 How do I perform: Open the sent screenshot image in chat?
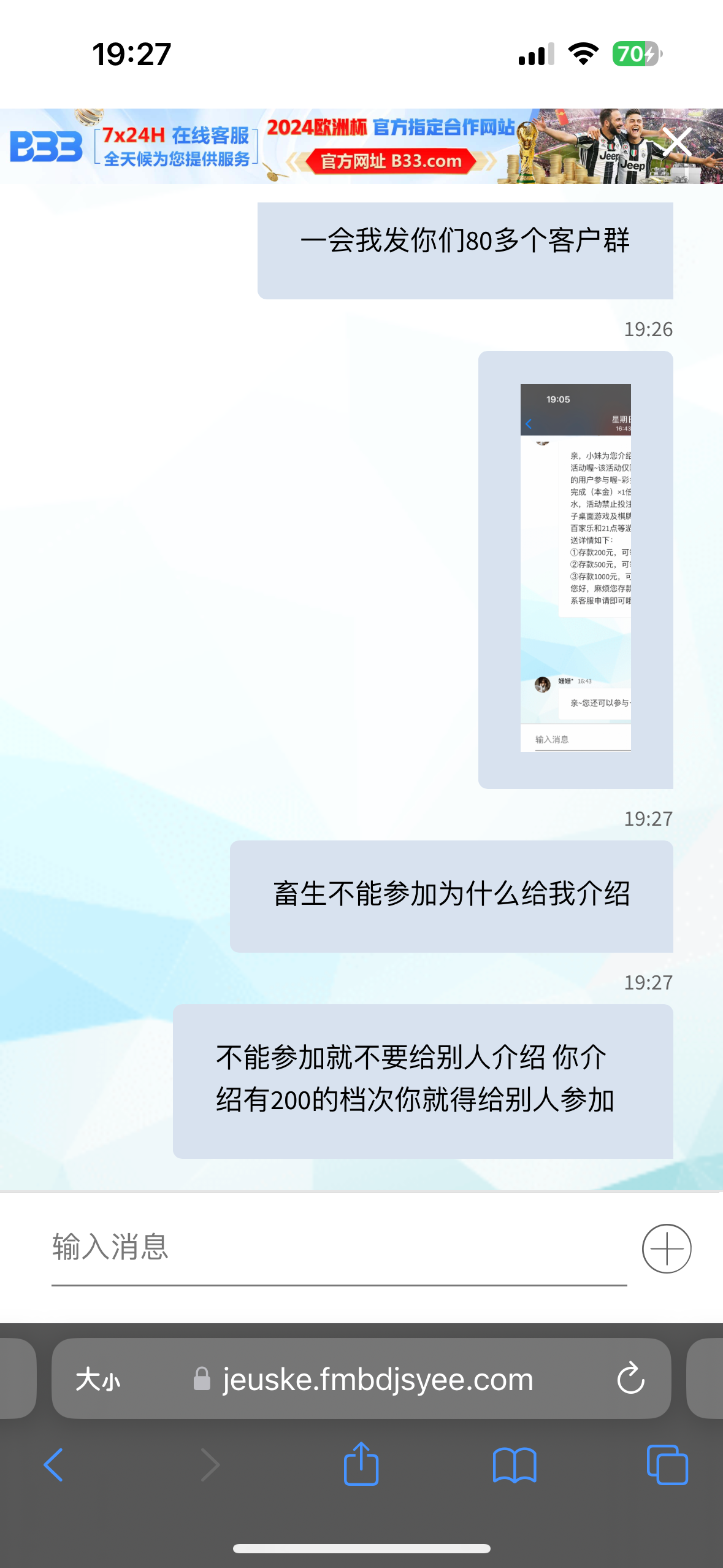click(575, 567)
